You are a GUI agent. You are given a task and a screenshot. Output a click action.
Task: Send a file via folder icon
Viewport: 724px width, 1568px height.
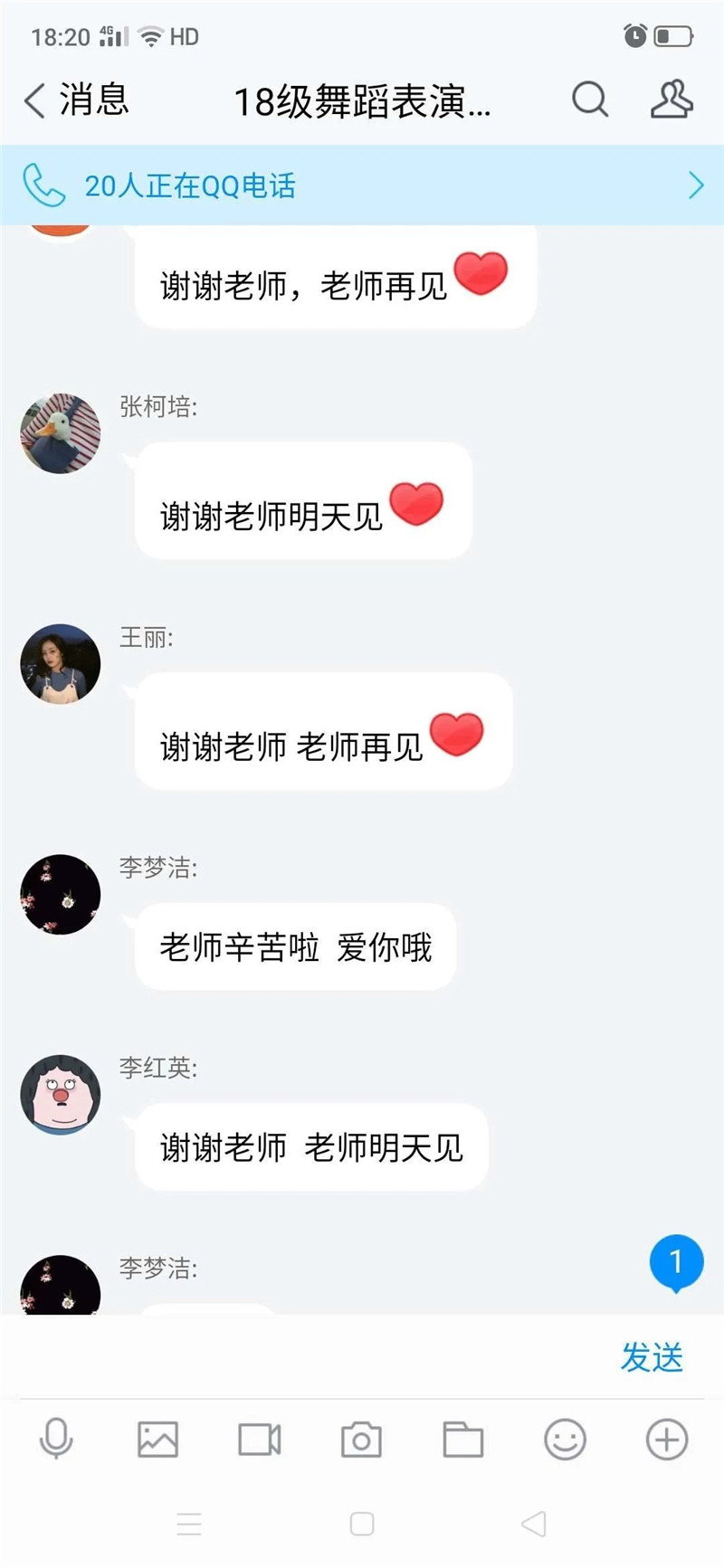(x=462, y=1439)
